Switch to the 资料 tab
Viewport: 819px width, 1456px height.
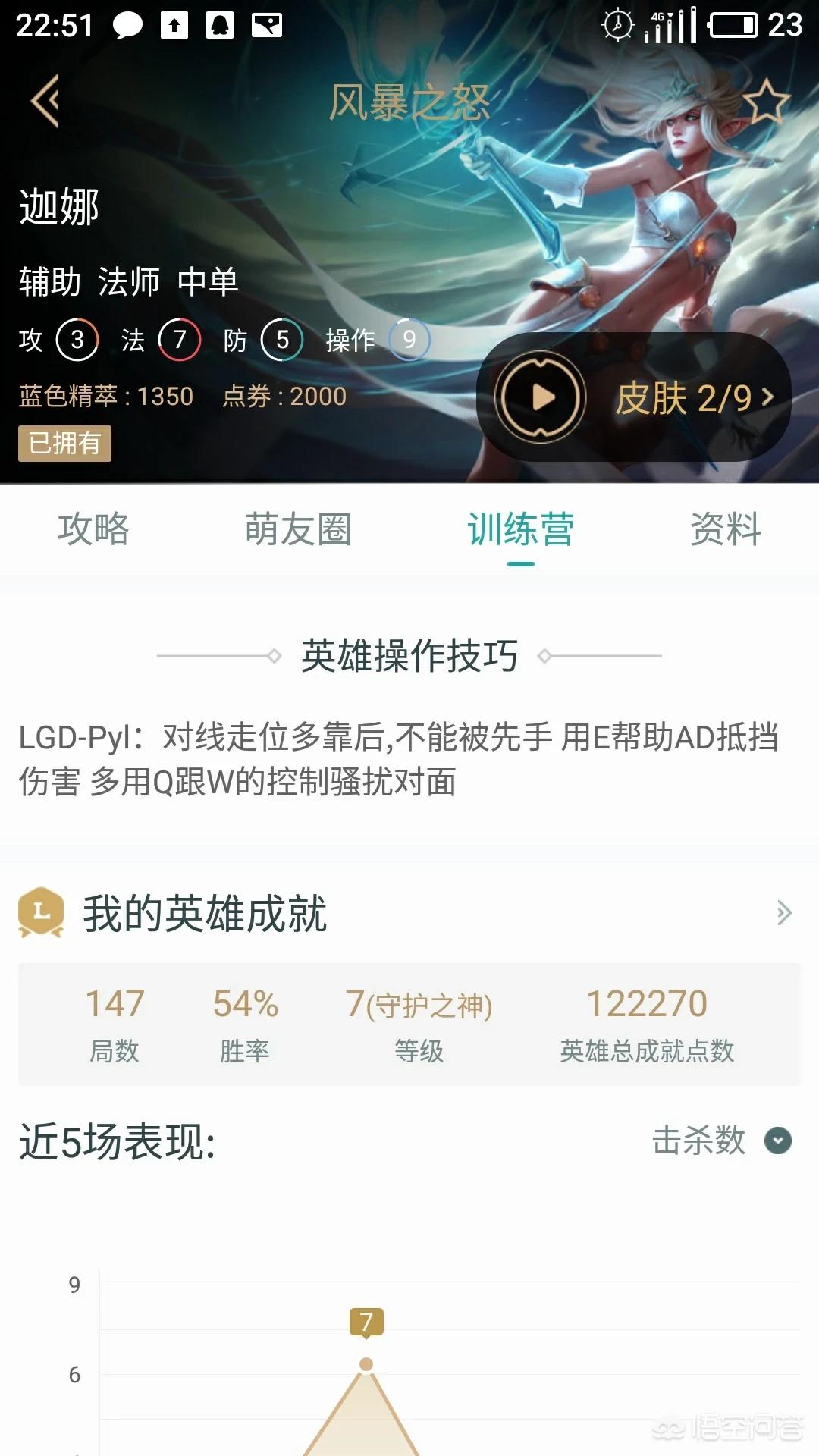(x=725, y=529)
